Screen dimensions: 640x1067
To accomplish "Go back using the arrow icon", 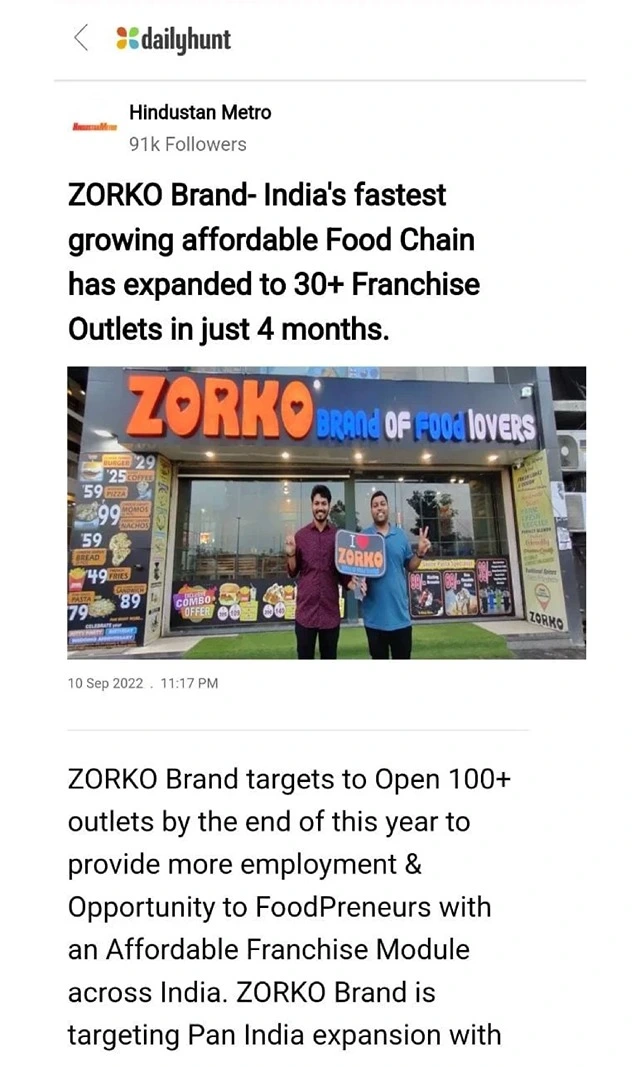I will pyautogui.click(x=81, y=38).
